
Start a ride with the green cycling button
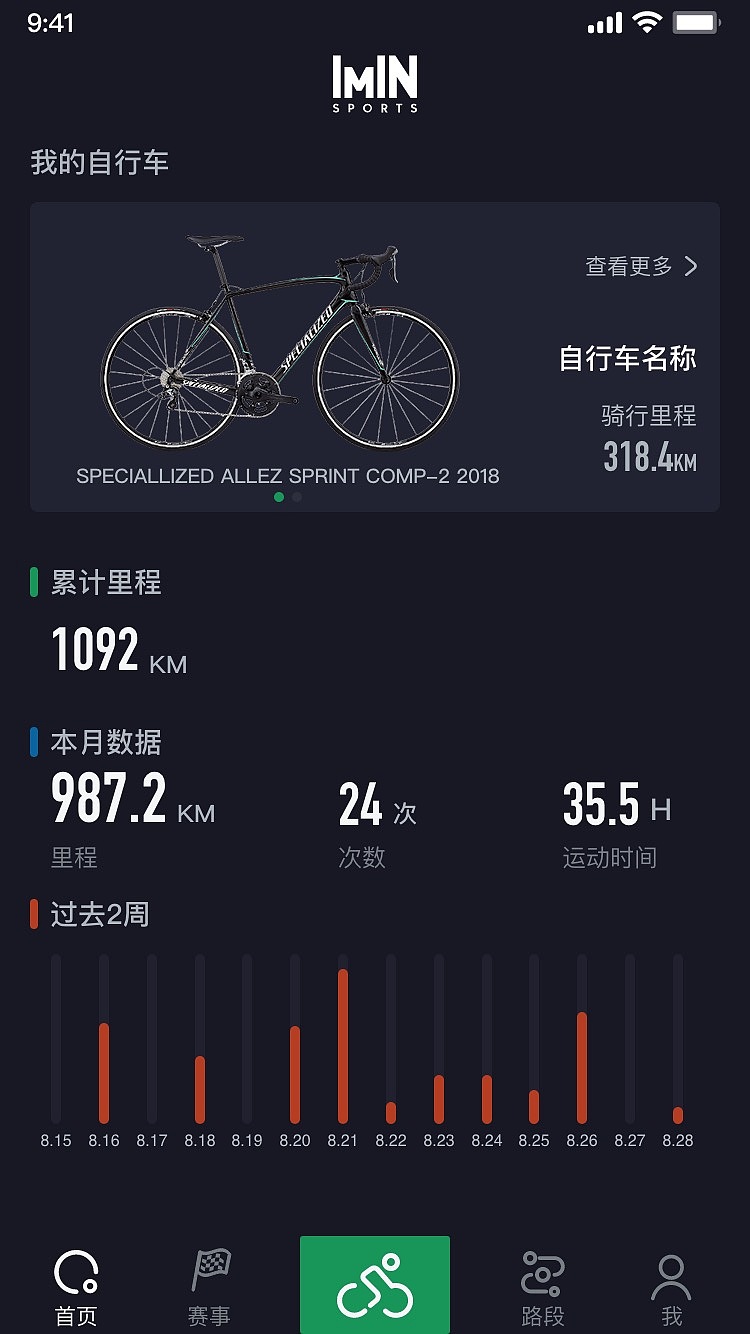click(x=375, y=1285)
